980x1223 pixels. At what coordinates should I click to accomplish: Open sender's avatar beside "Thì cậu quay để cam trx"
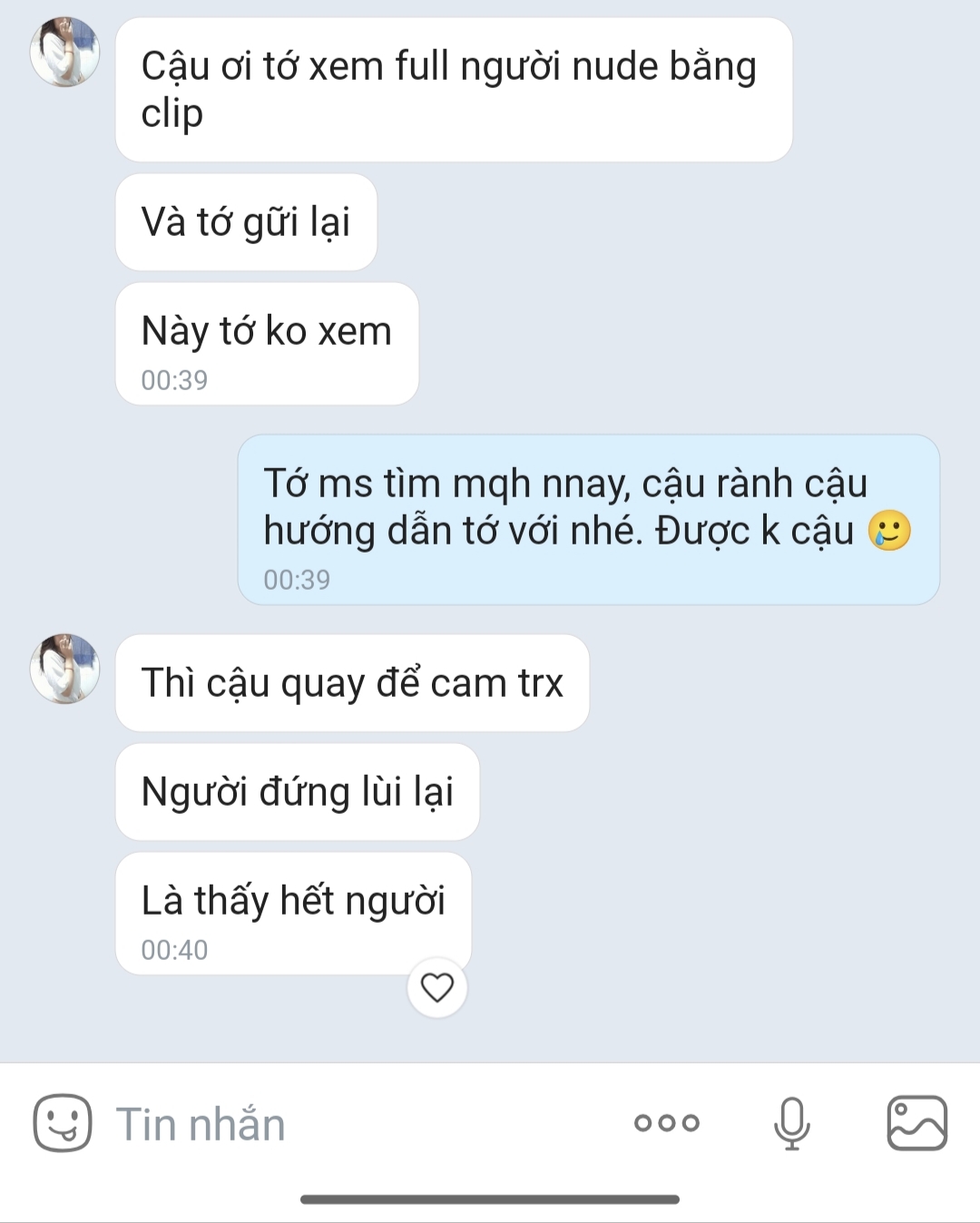pyautogui.click(x=64, y=669)
